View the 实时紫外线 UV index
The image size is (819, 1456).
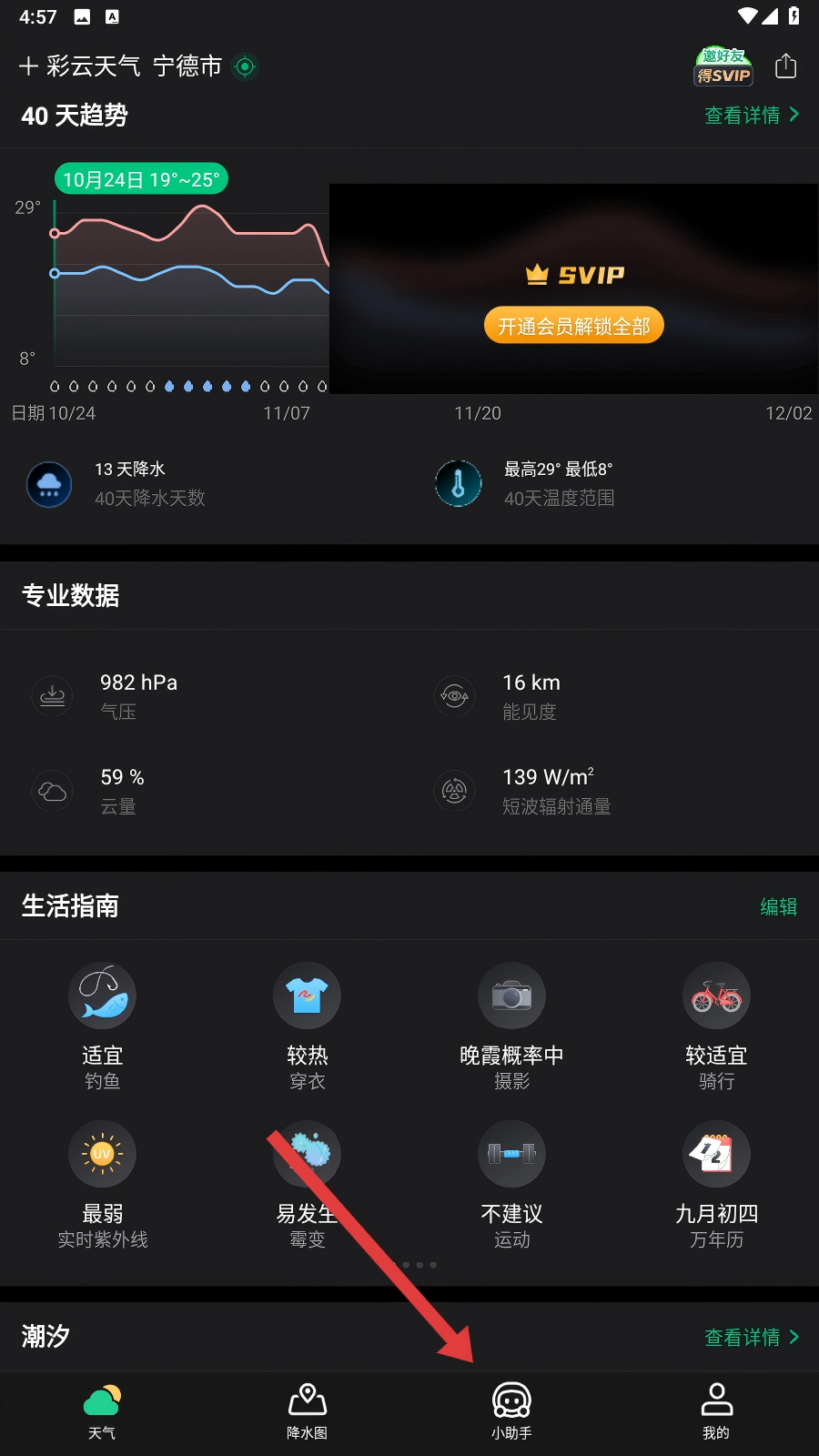102,1184
